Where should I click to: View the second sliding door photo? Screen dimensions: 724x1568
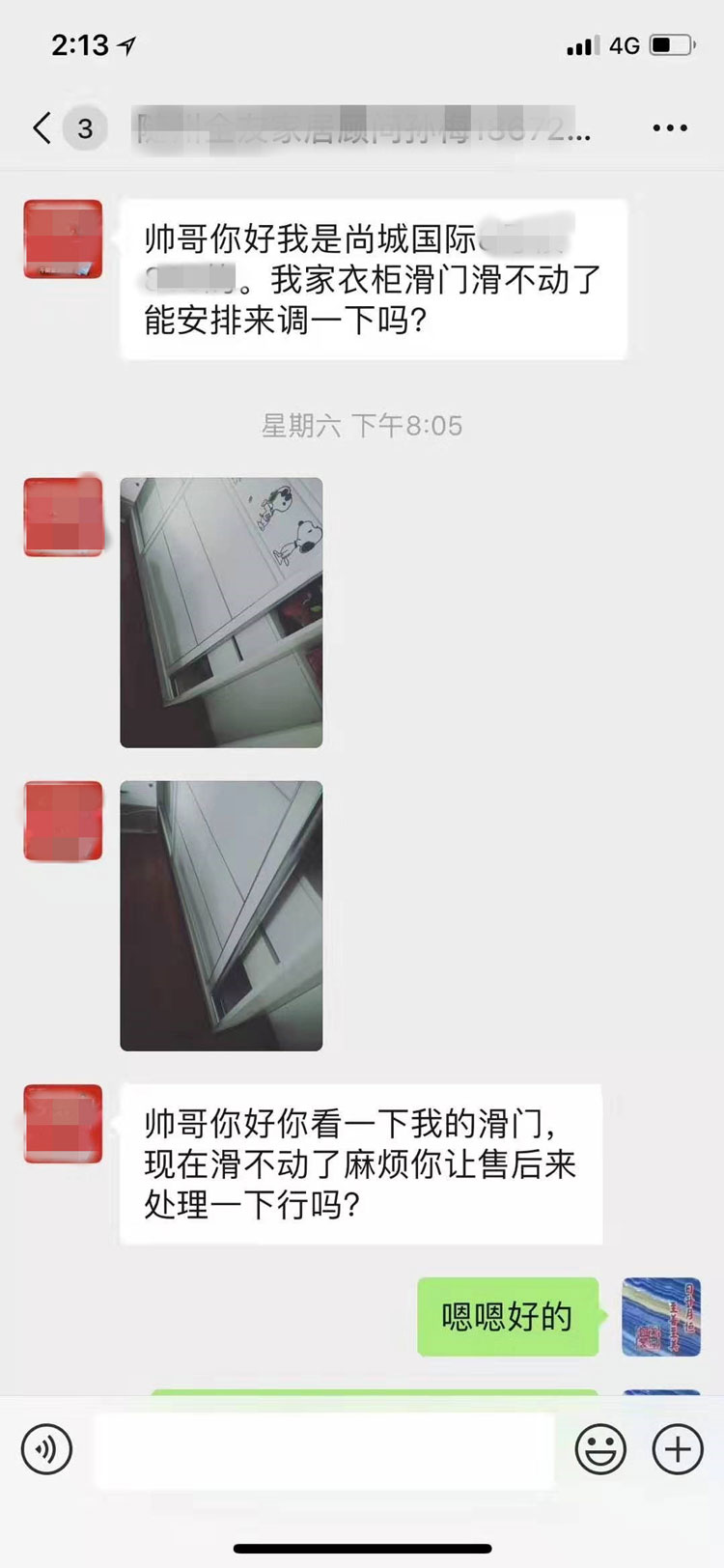point(221,915)
